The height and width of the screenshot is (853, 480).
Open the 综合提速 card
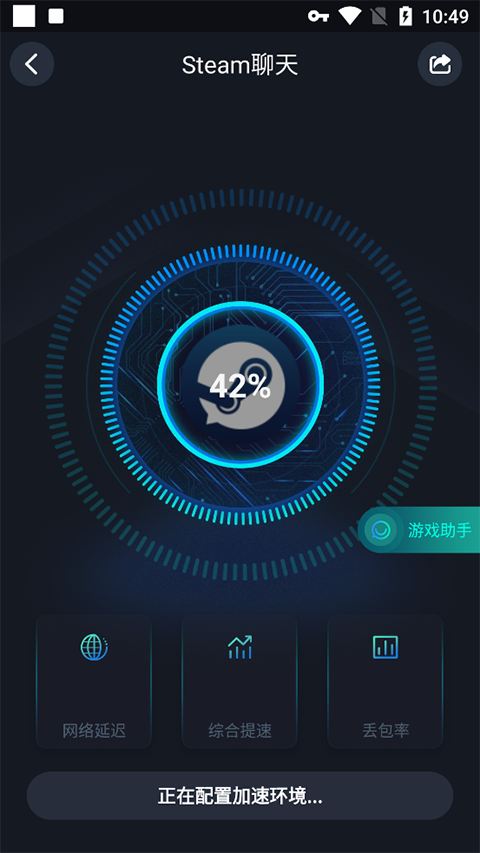click(239, 682)
